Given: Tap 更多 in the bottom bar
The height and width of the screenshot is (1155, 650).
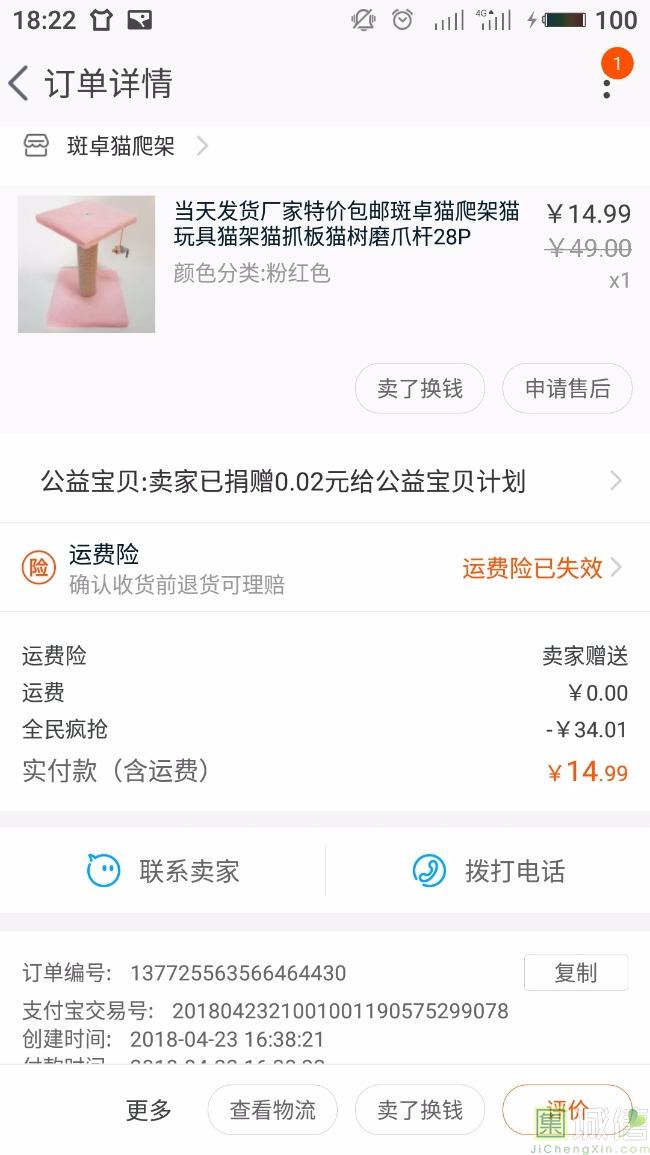Looking at the screenshot, I should tap(149, 1110).
